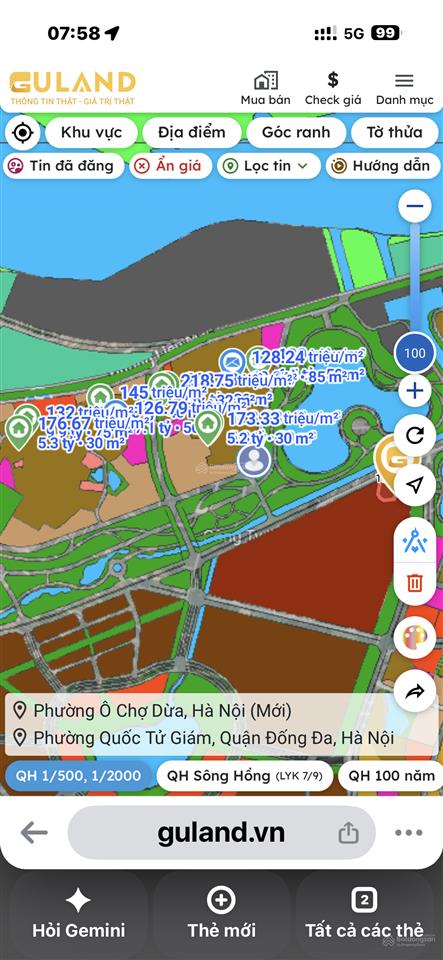Expand the Lọc tin filter dropdown

click(x=268, y=165)
